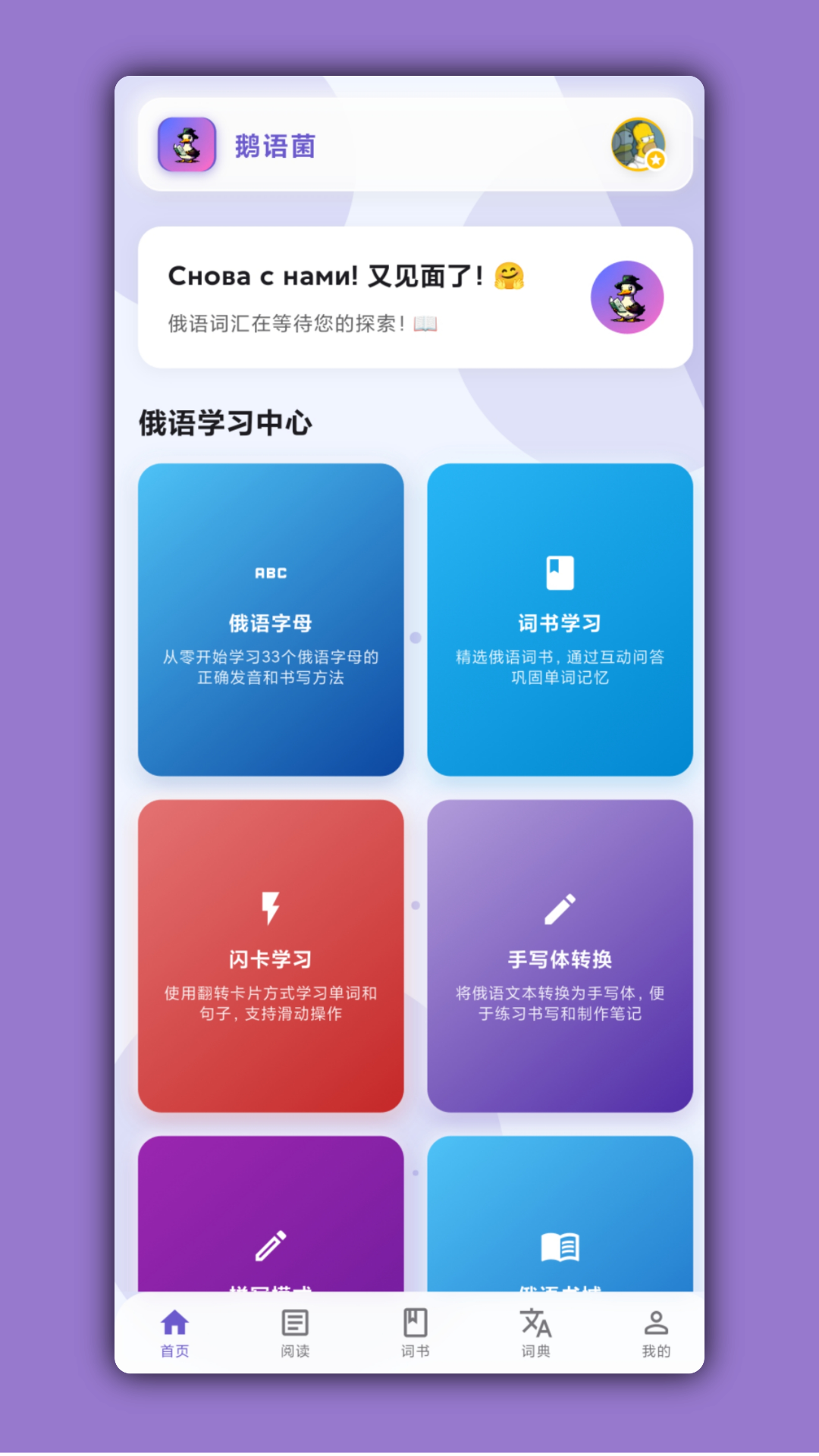This screenshot has width=819, height=1456.
Task: Click the duck app logo beside 鹅语菌
Action: coord(186,144)
